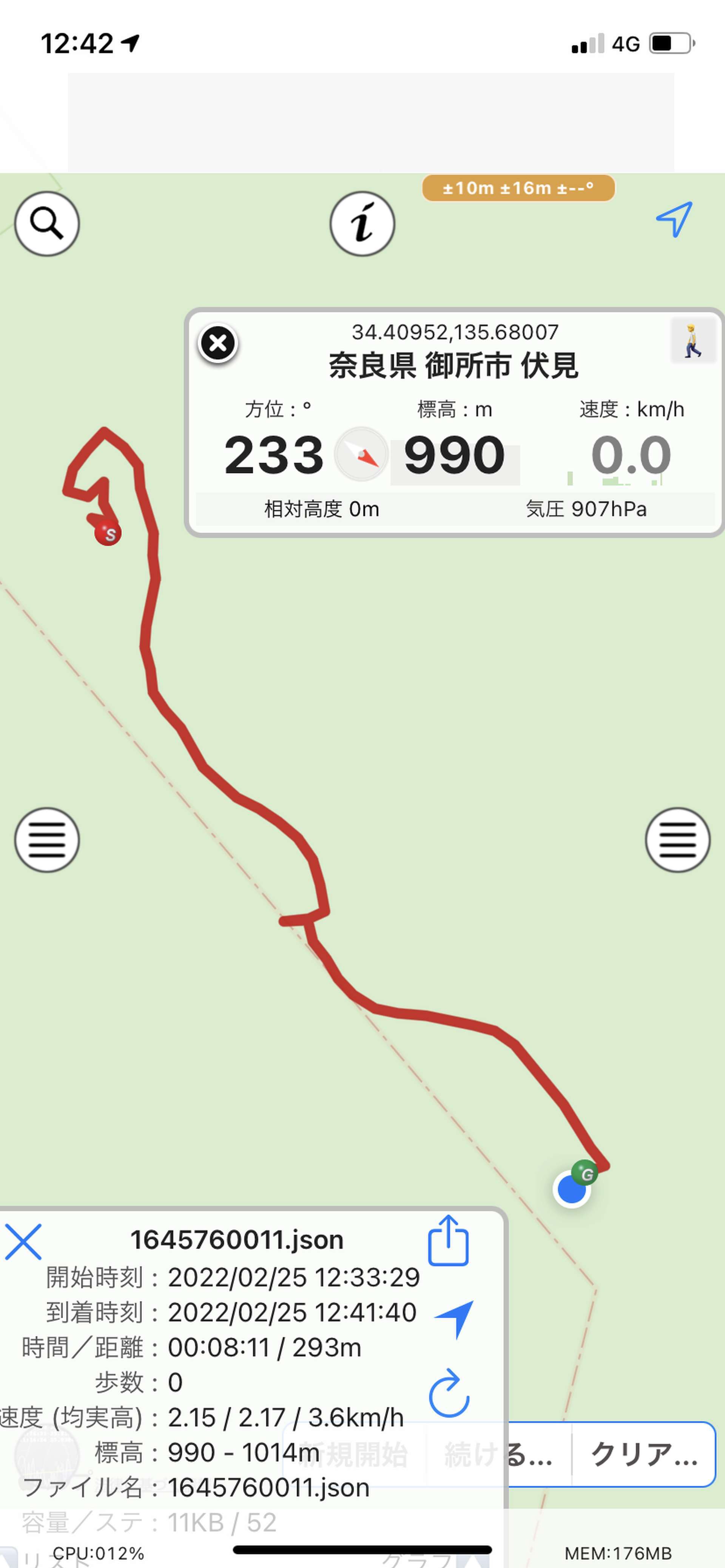Center map on current location arrow
The height and width of the screenshot is (1568, 725).
[x=674, y=219]
